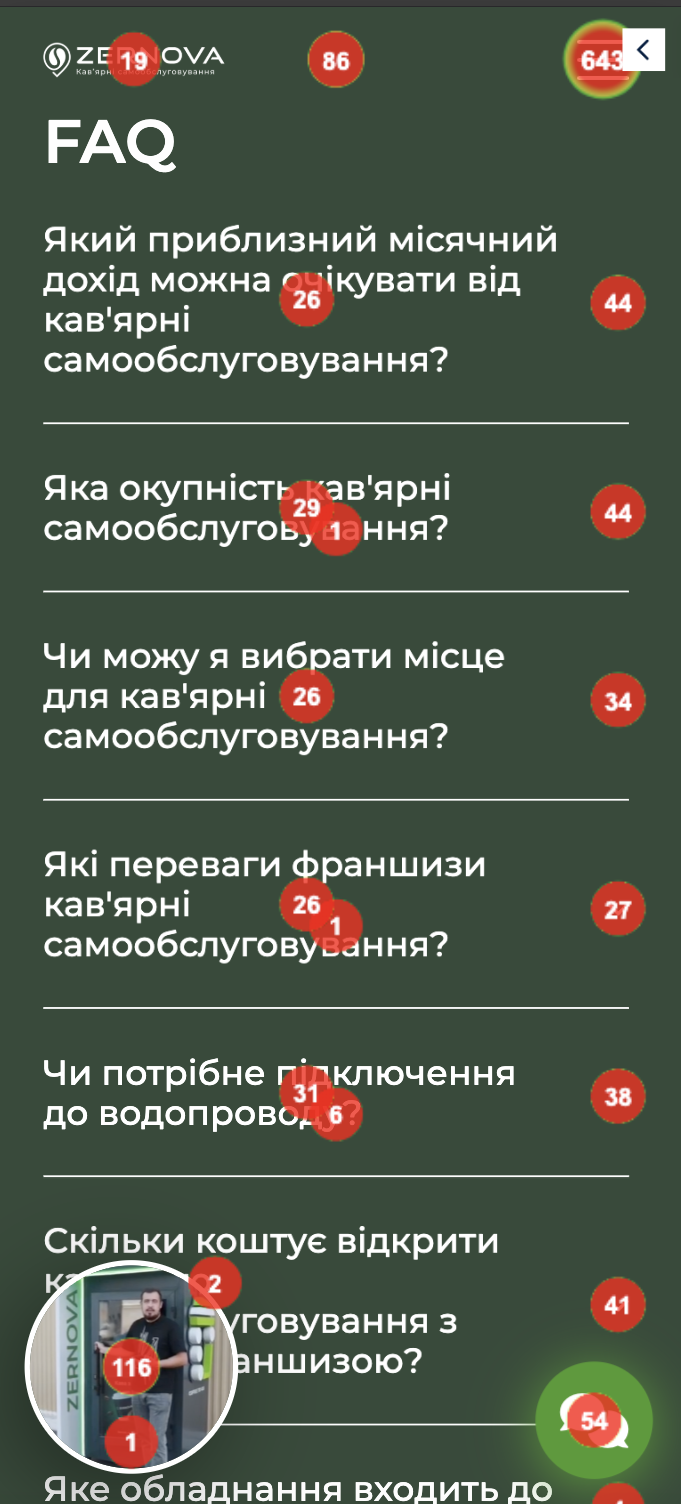Tap the white left-arrow collapse button

[643, 49]
